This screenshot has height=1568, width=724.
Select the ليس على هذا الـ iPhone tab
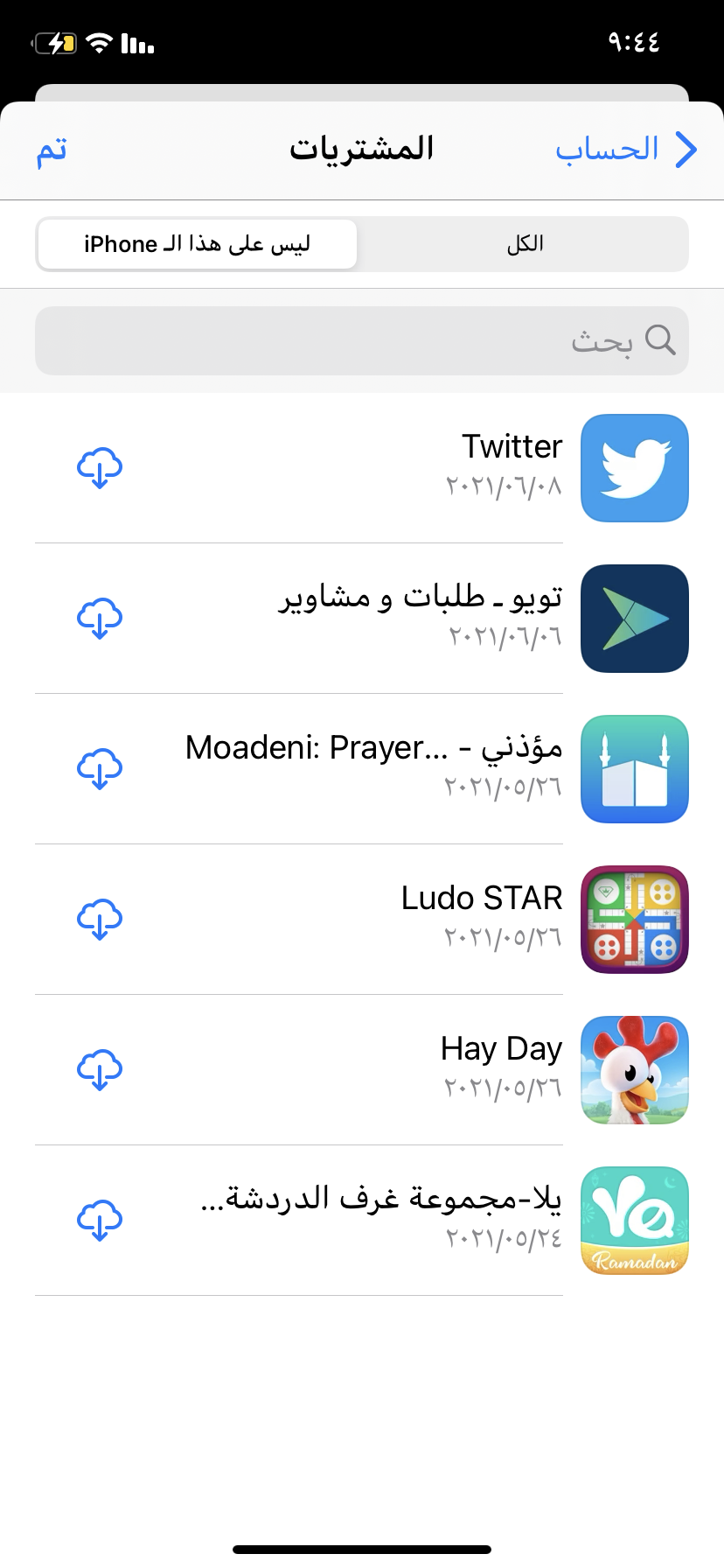(x=198, y=244)
